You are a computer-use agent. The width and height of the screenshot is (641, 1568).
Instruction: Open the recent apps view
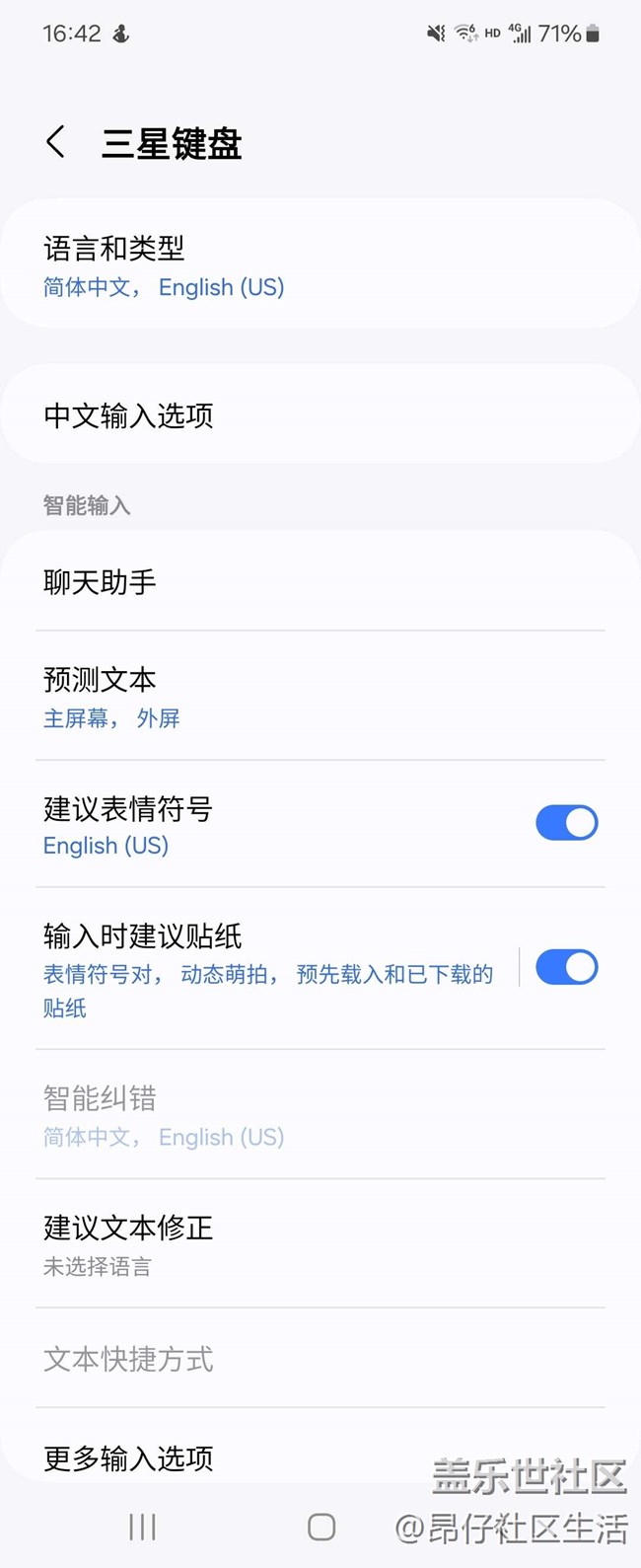143,1527
